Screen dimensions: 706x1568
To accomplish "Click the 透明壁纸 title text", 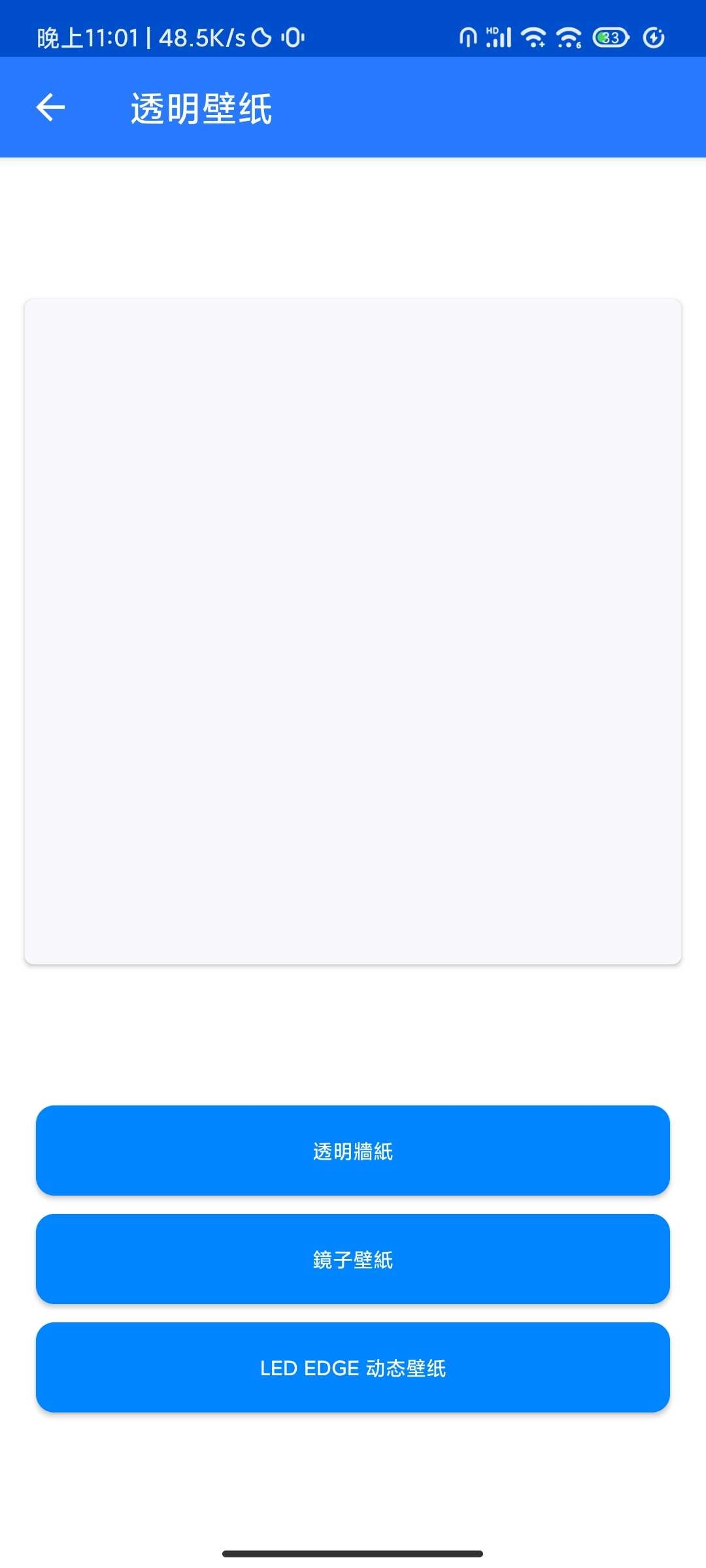I will pos(200,108).
